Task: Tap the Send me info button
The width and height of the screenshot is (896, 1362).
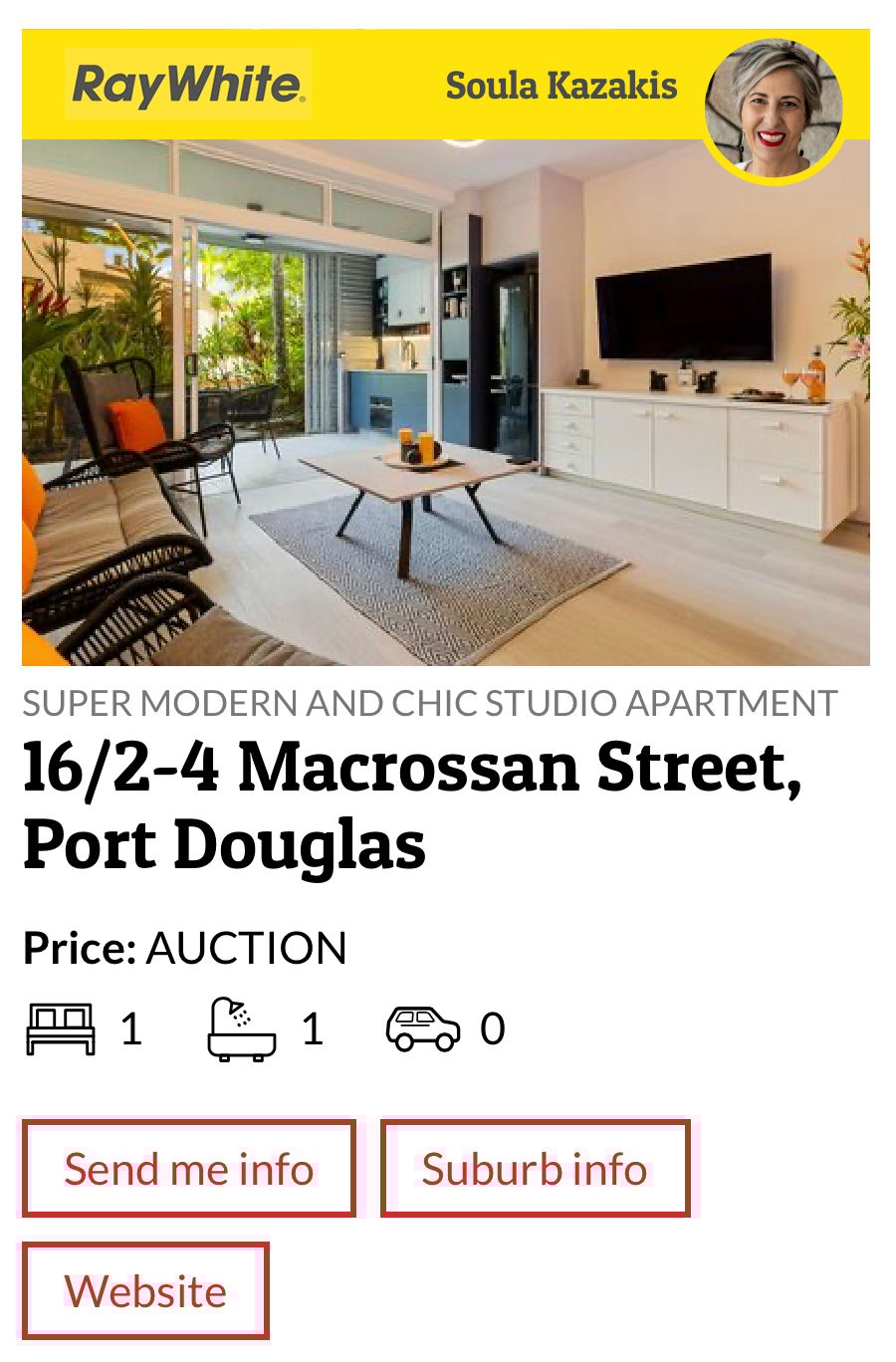Action: 189,1169
